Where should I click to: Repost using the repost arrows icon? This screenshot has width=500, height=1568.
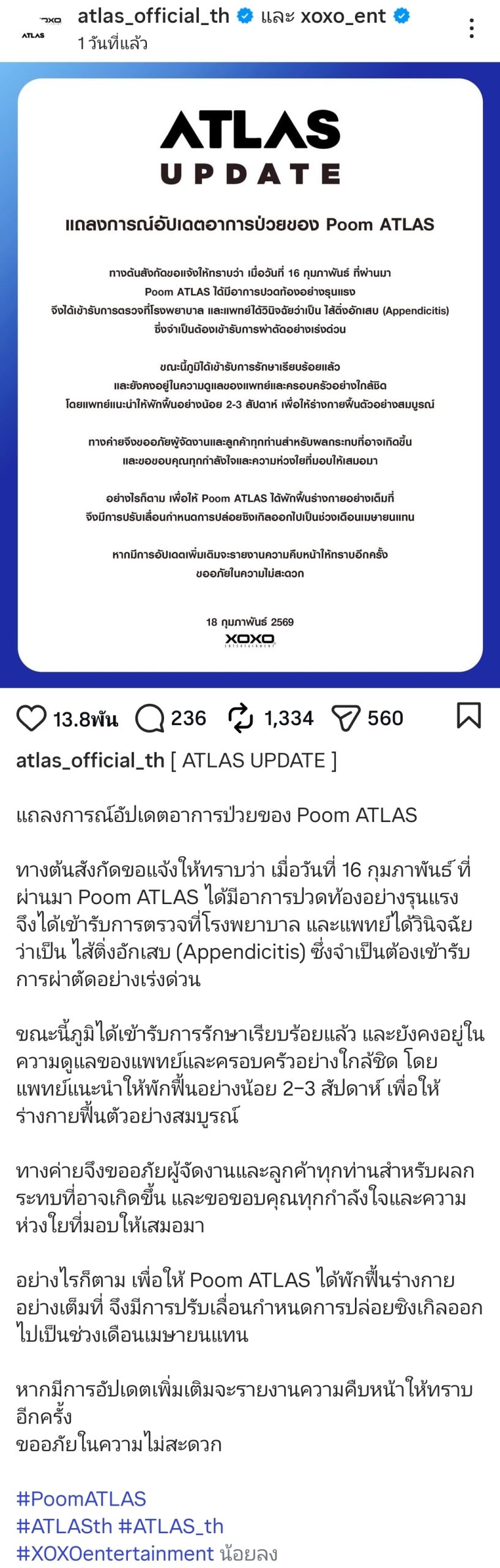click(241, 718)
